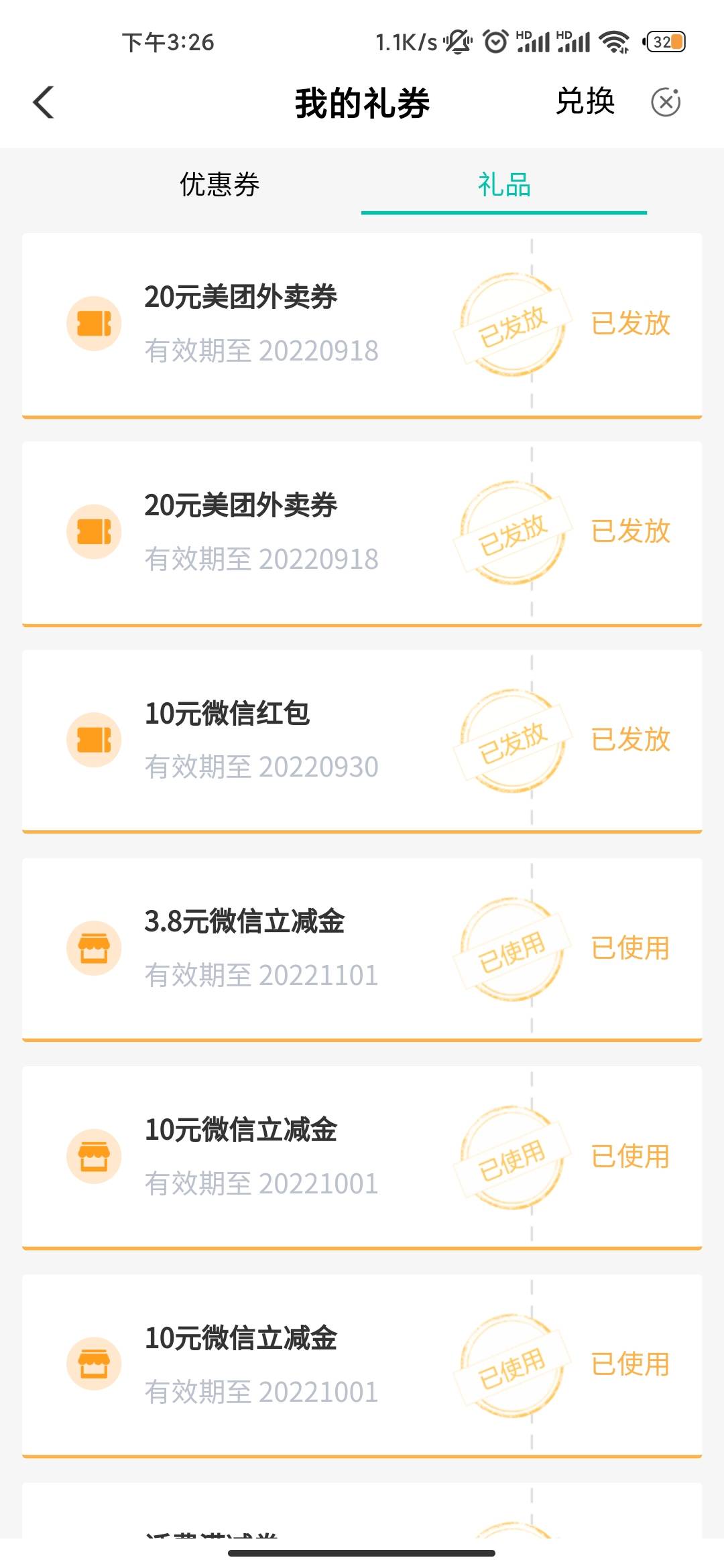Open the 兑换 redeem option

click(x=585, y=102)
